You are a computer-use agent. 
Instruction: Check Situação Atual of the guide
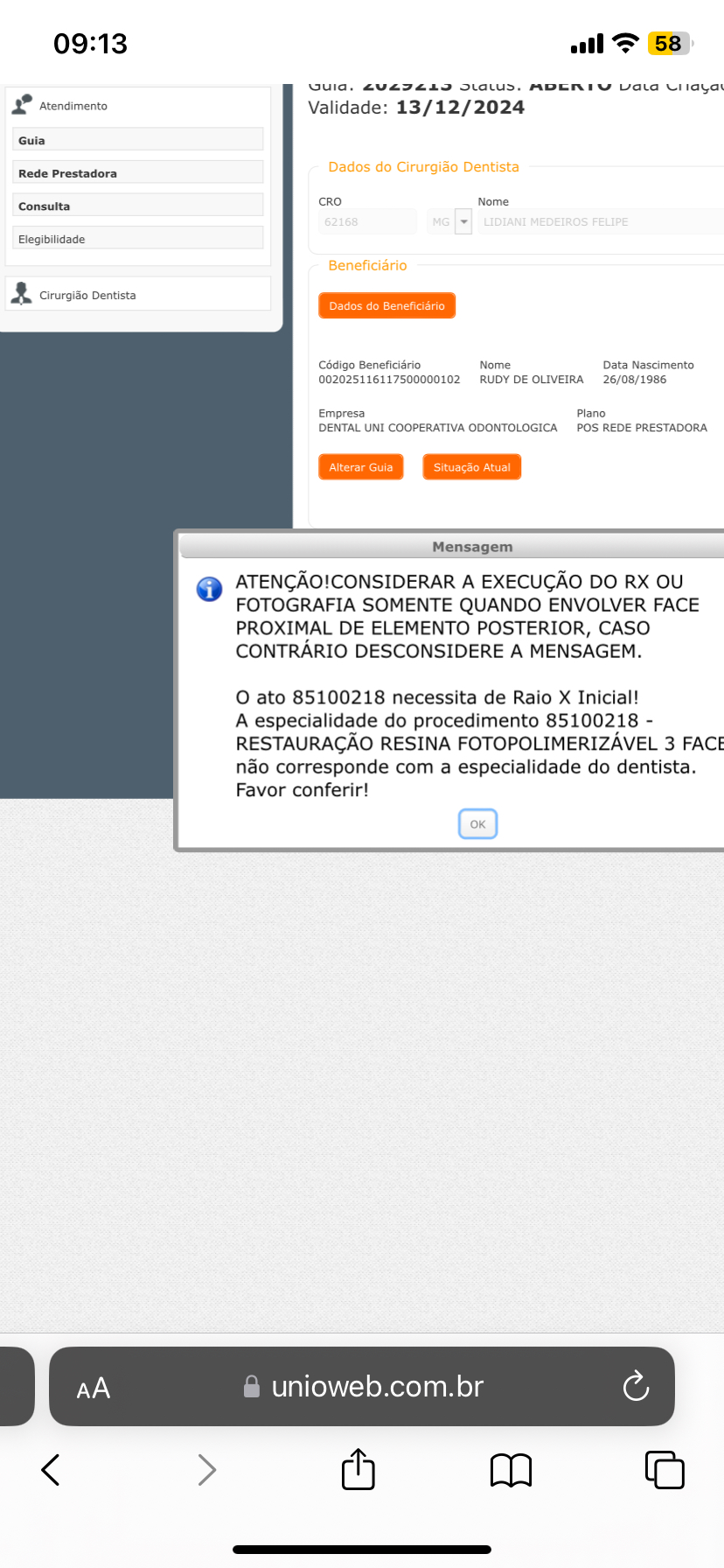[471, 467]
